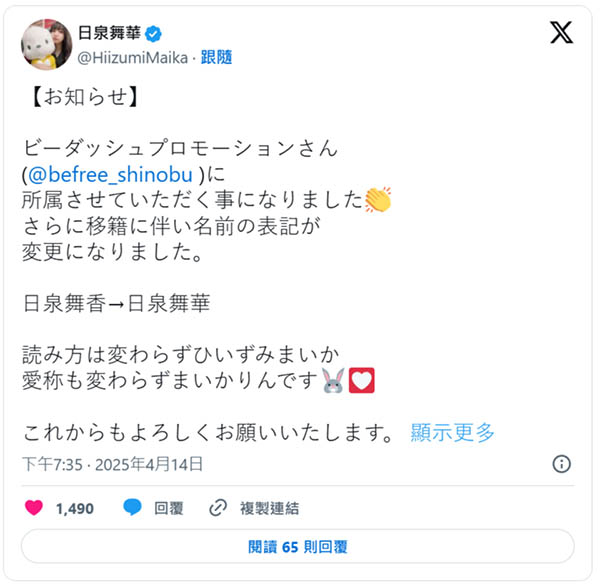The width and height of the screenshot is (600, 585).
Task: Like the post with the heart
Action: 35,508
